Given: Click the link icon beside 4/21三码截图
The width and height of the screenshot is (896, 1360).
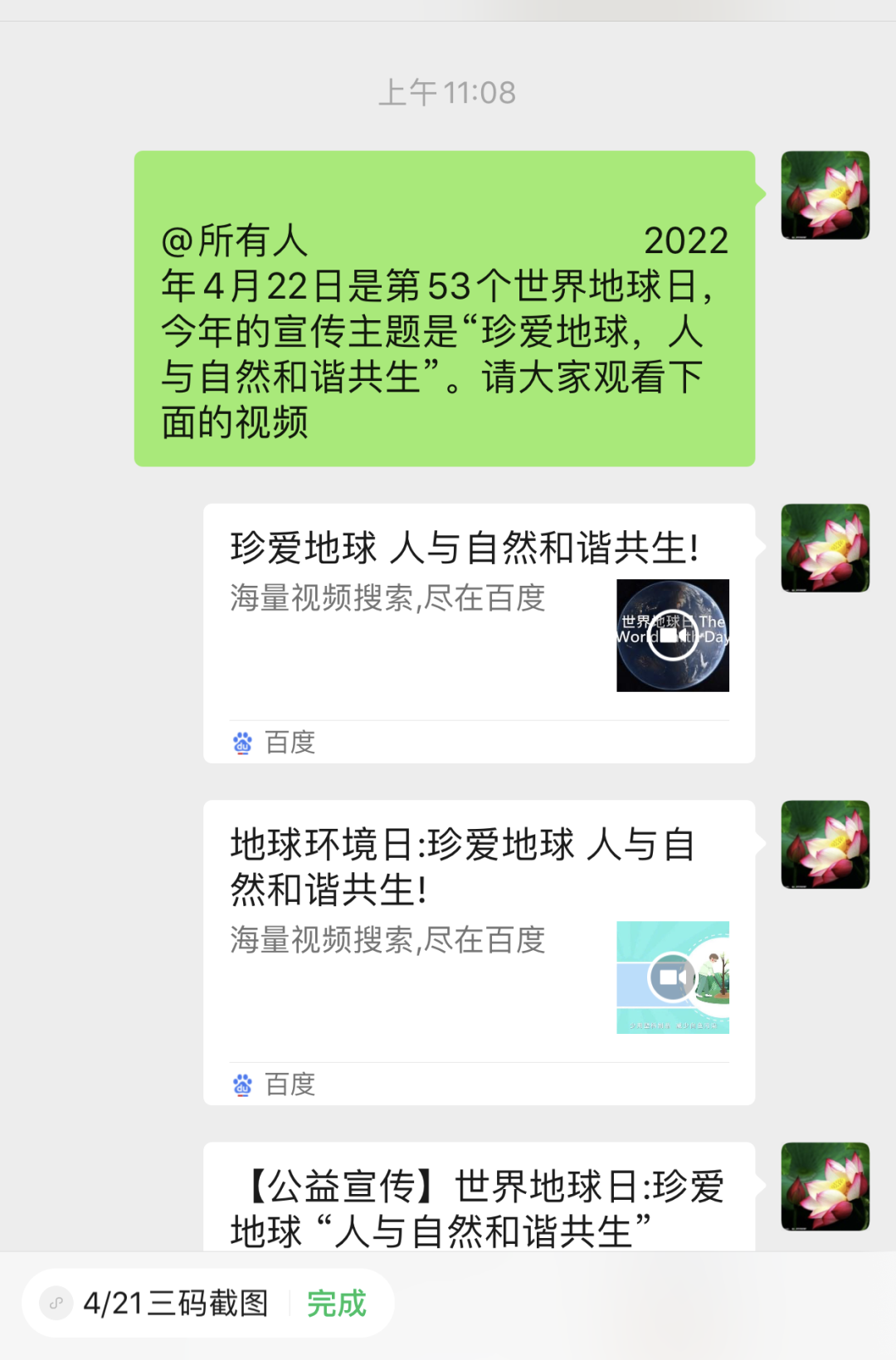Looking at the screenshot, I should (x=55, y=1303).
